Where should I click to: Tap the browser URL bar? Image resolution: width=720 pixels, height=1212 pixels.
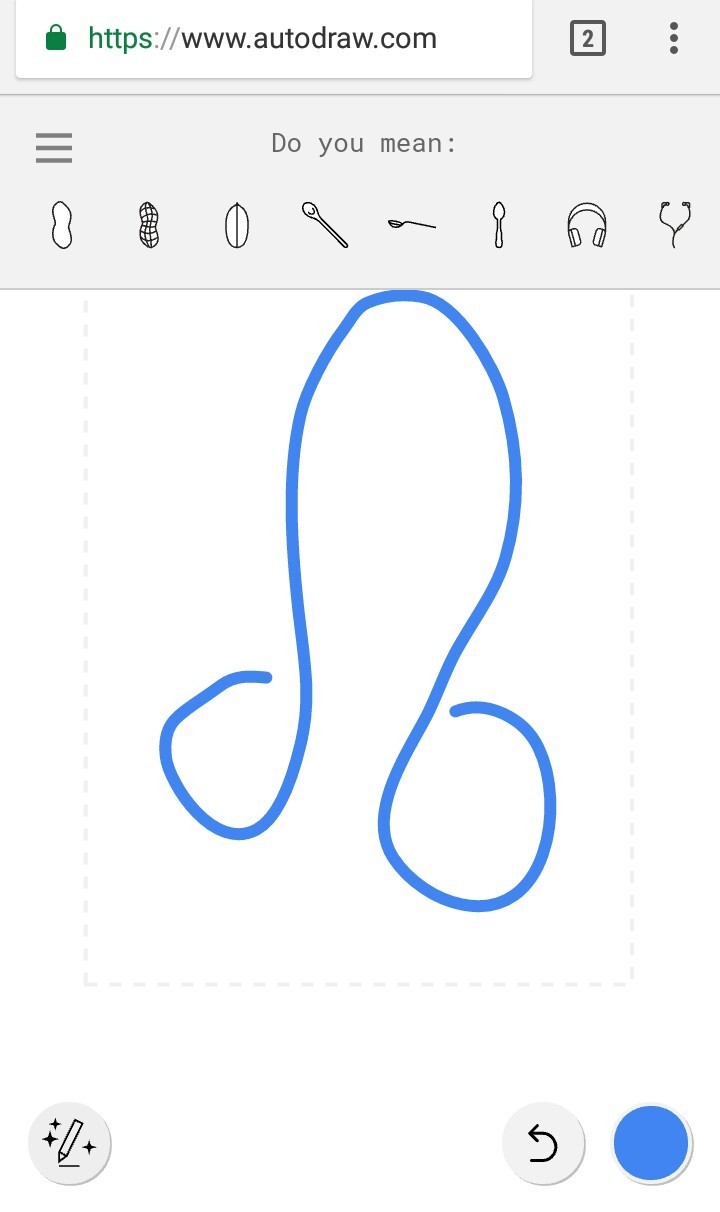point(273,39)
